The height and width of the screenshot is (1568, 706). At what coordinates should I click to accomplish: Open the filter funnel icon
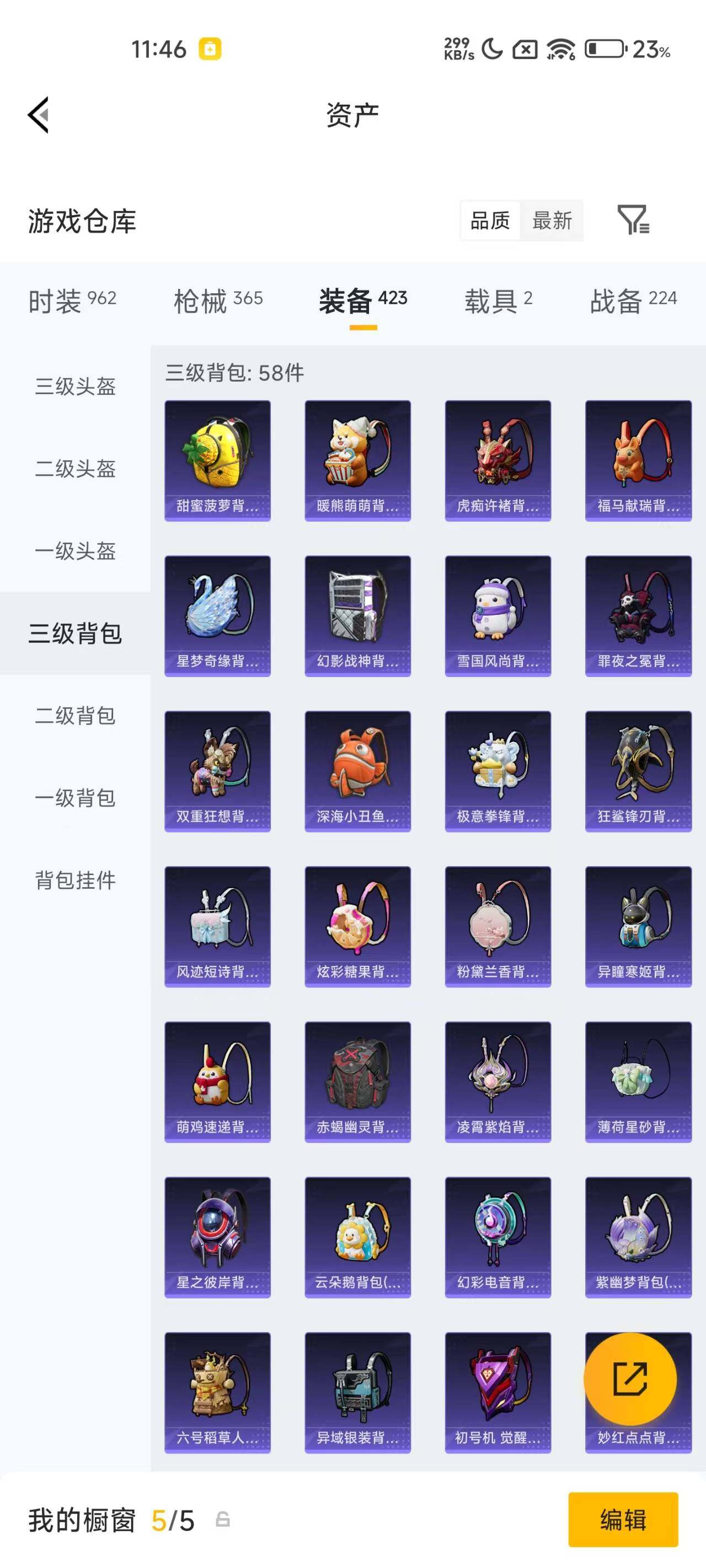[635, 221]
